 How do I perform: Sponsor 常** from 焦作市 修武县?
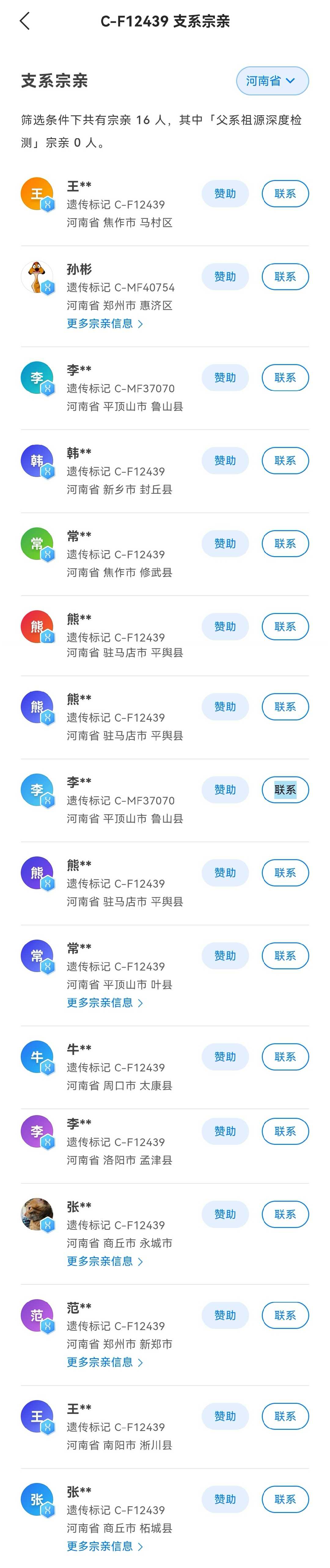225,544
